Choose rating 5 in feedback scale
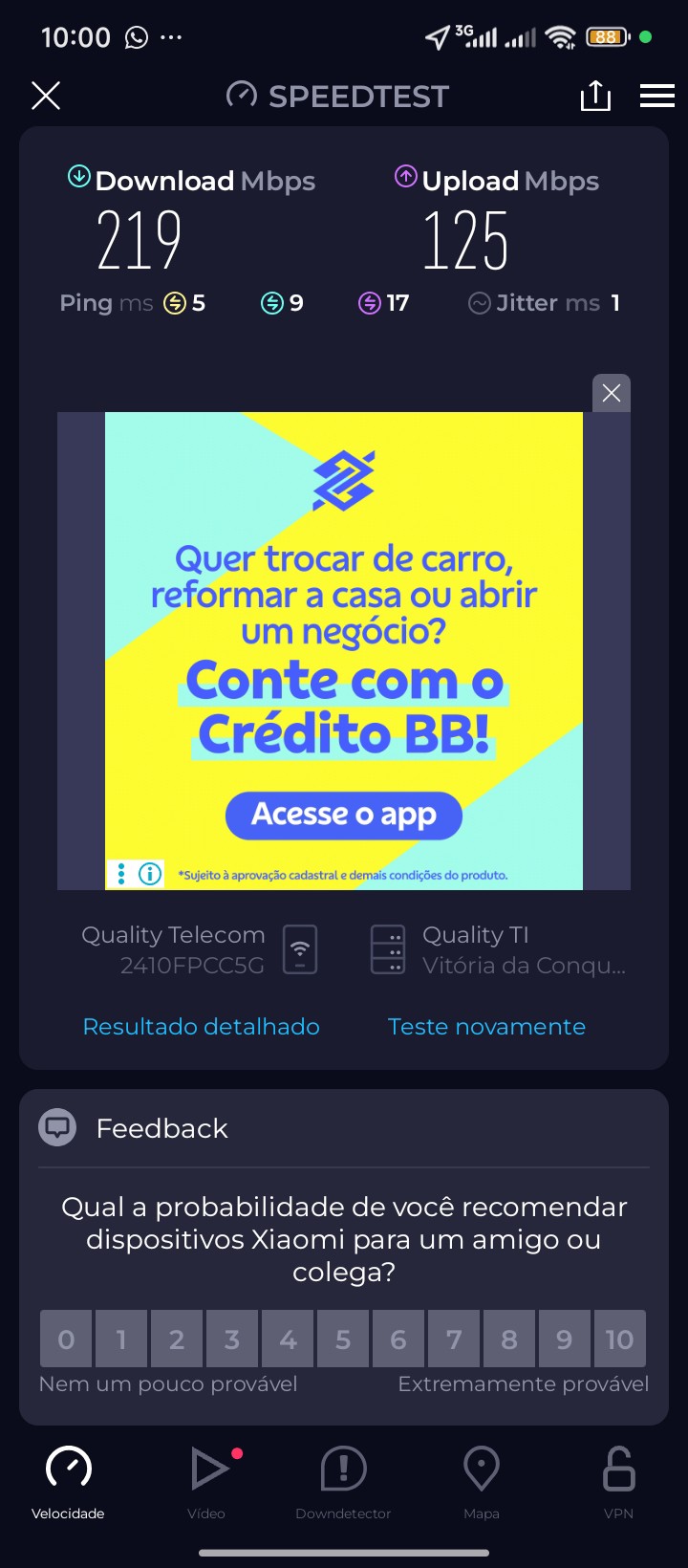This screenshot has width=688, height=1568. coord(343,1339)
